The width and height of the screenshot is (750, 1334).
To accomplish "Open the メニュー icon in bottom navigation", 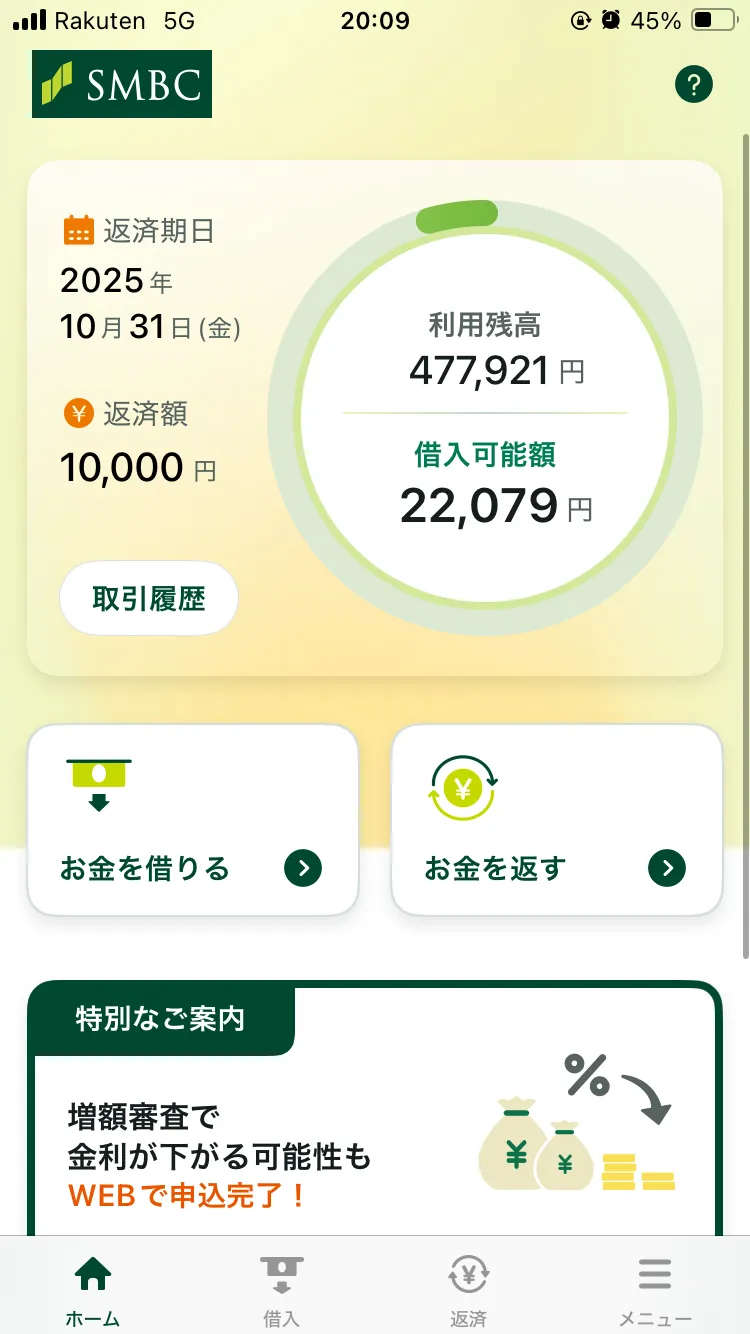I will tap(655, 1273).
